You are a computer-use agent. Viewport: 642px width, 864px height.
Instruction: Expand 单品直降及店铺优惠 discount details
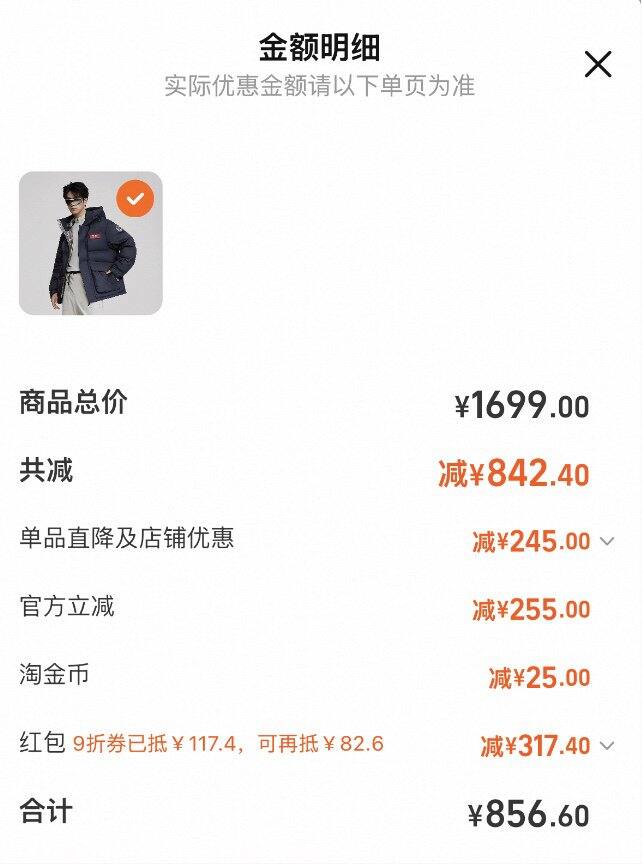coord(606,541)
